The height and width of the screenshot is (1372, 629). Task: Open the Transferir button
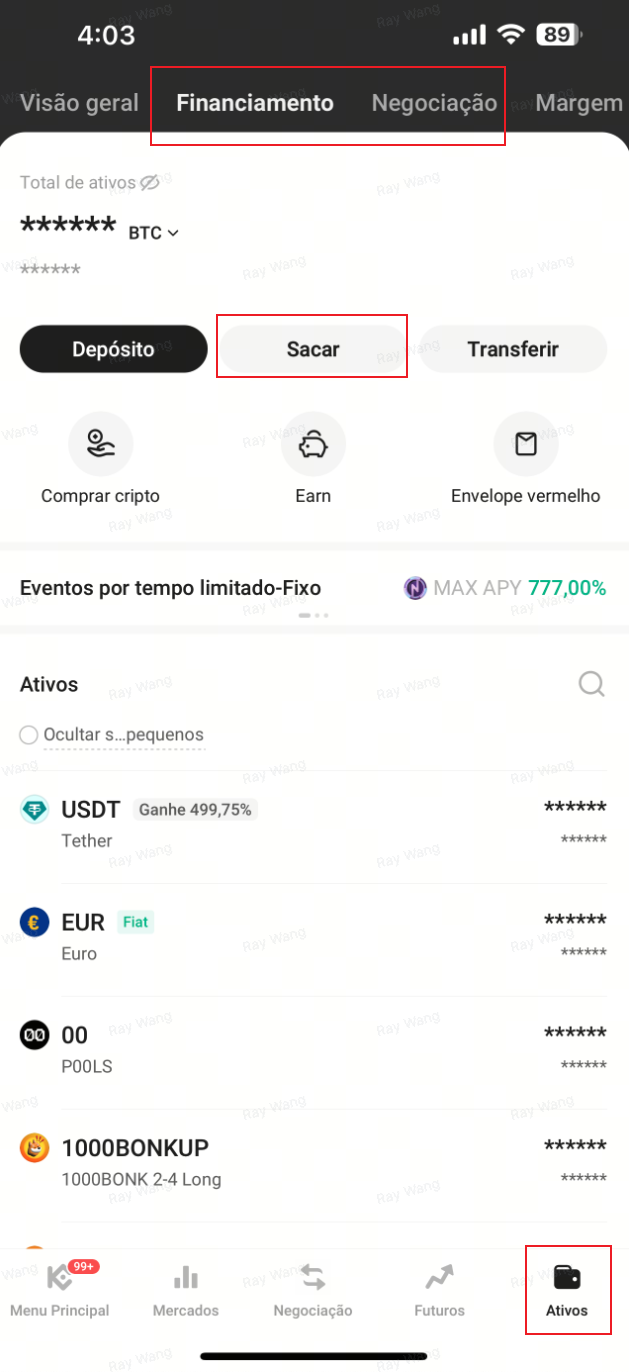pyautogui.click(x=512, y=349)
